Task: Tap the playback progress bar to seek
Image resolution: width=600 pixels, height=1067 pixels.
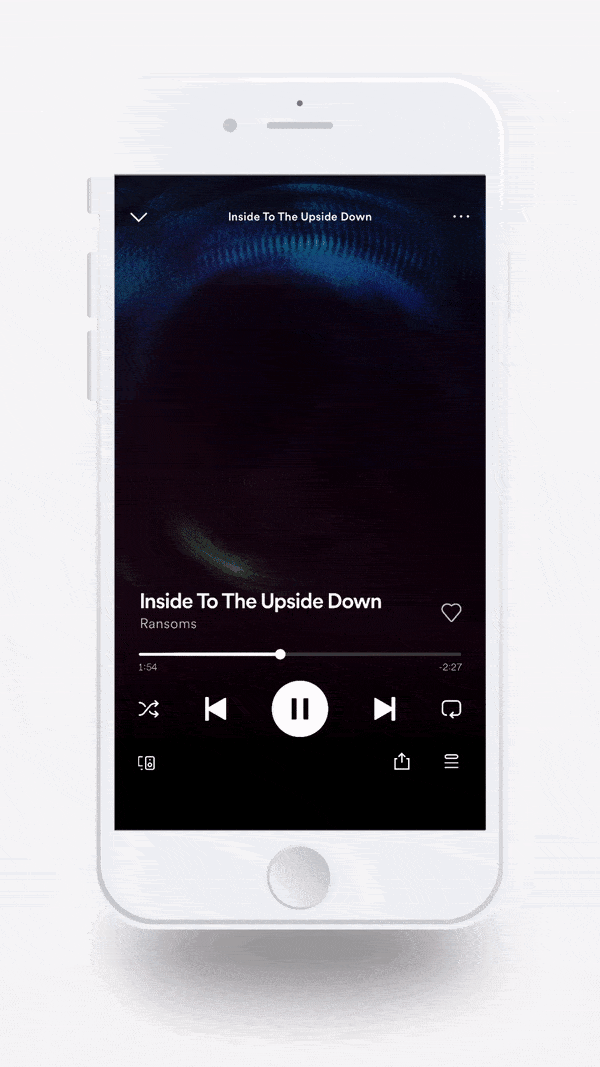Action: pyautogui.click(x=299, y=655)
